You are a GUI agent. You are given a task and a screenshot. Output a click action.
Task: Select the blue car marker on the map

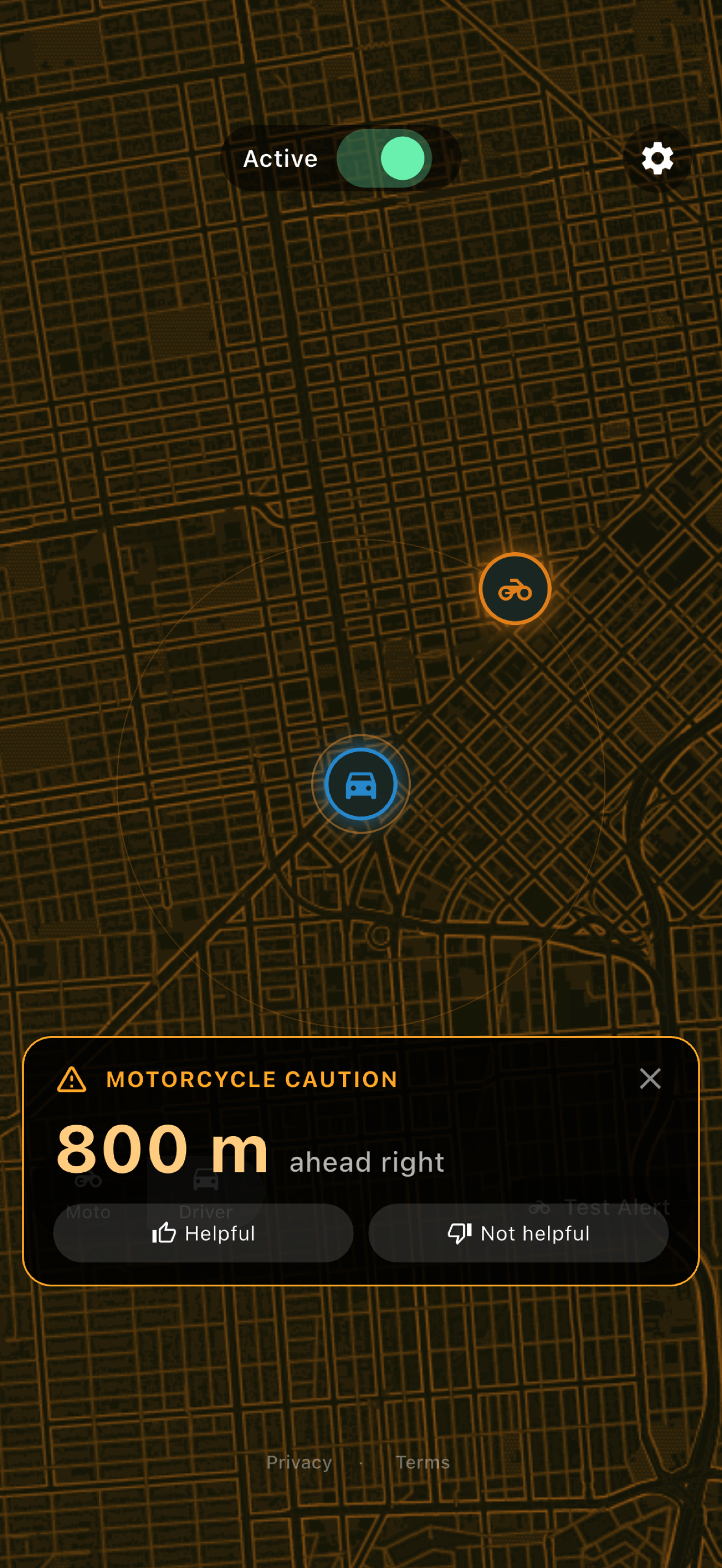(361, 785)
